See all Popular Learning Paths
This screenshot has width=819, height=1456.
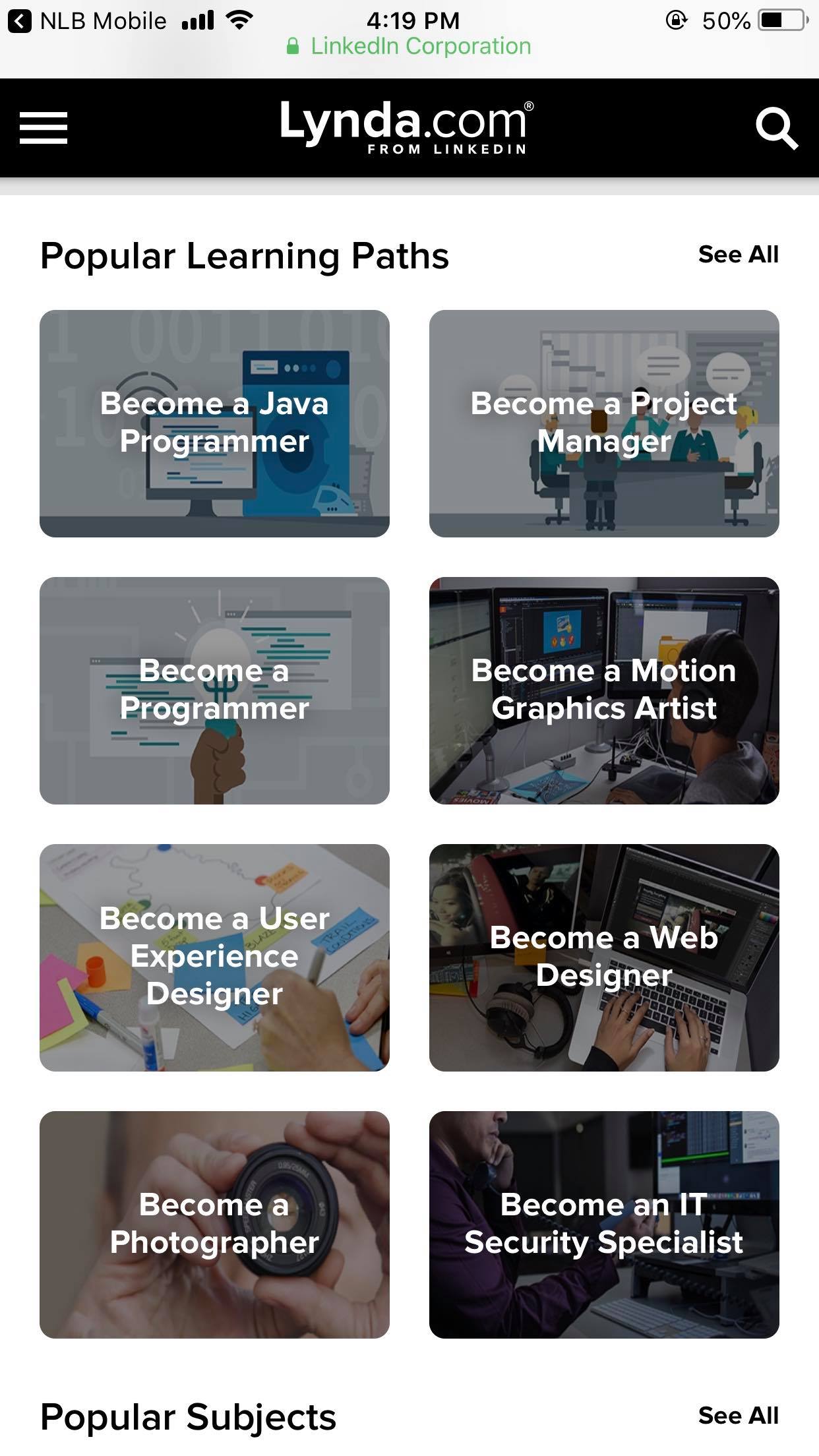[x=739, y=255]
